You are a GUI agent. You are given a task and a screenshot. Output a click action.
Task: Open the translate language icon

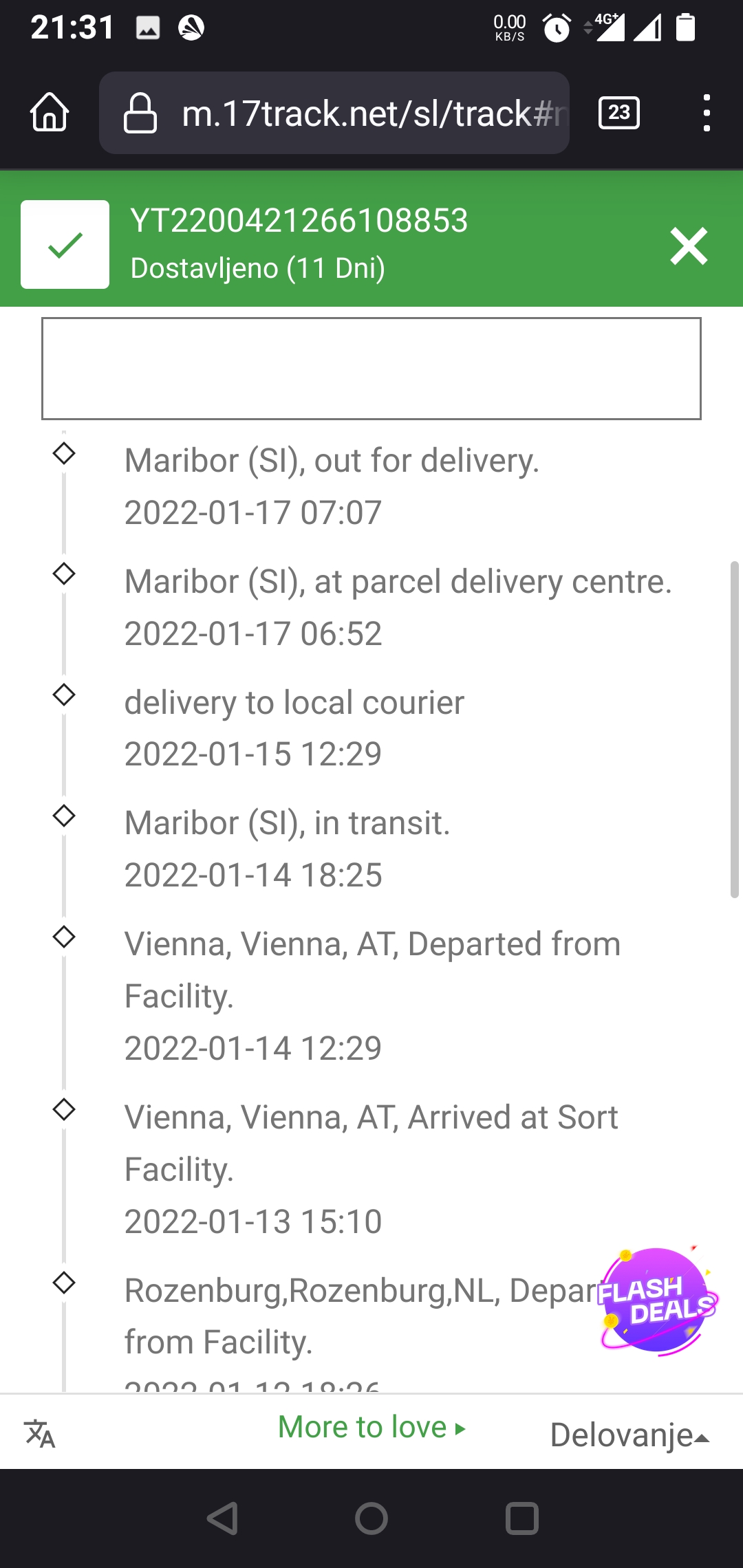tap(40, 1433)
